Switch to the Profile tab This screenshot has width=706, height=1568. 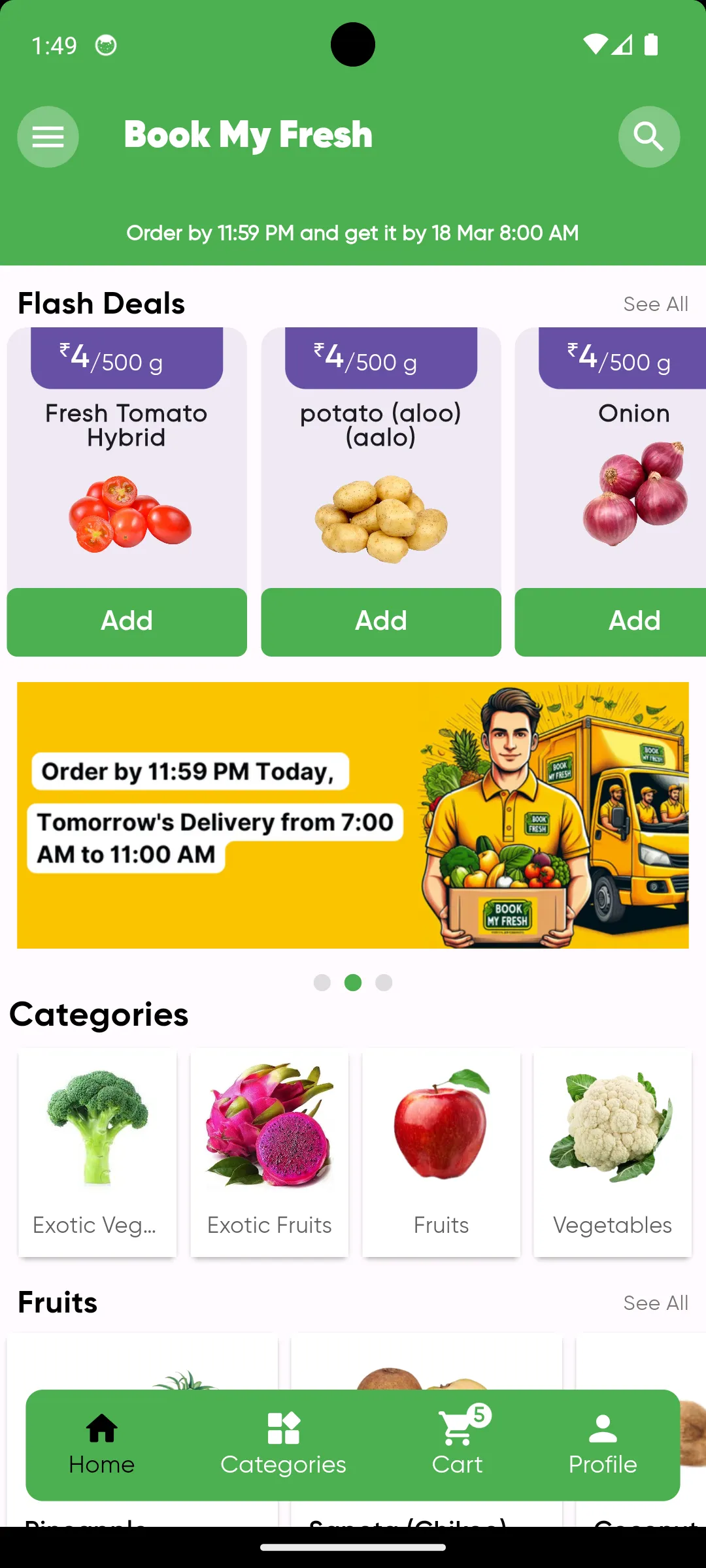pos(602,1445)
